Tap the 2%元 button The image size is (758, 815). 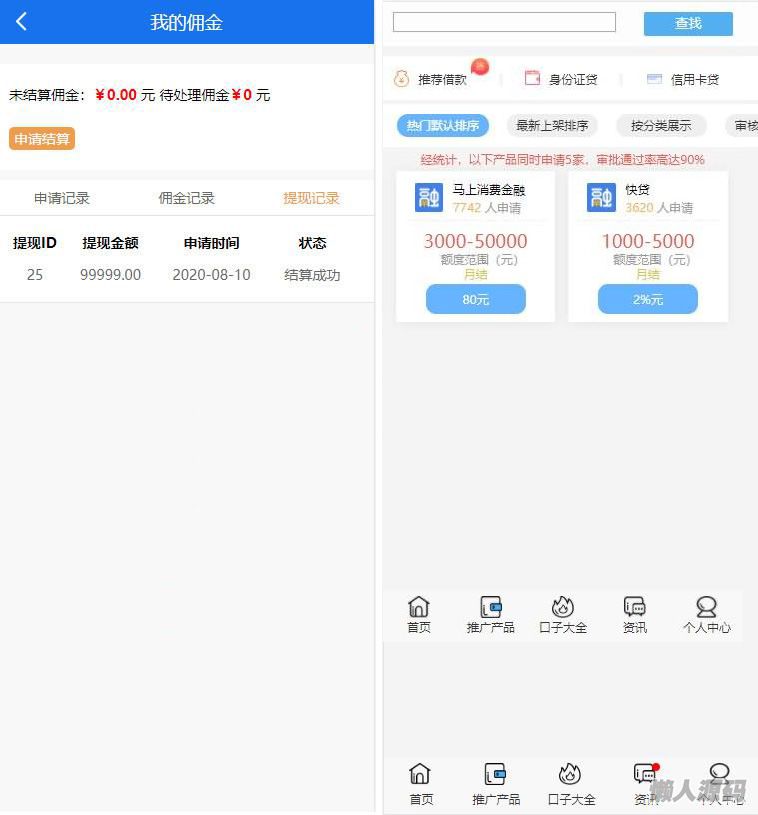[x=648, y=299]
